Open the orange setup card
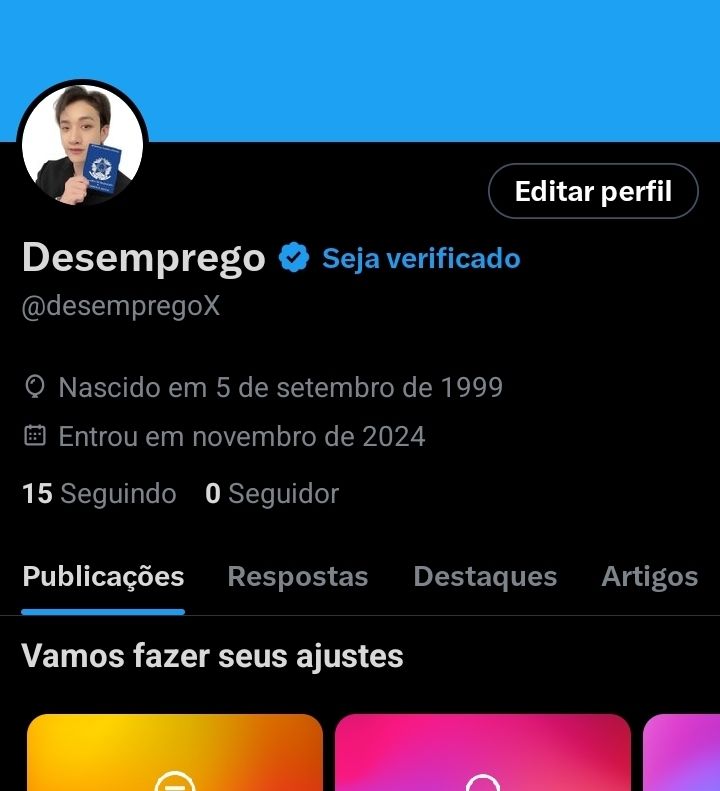The width and height of the screenshot is (720, 791). 175,755
